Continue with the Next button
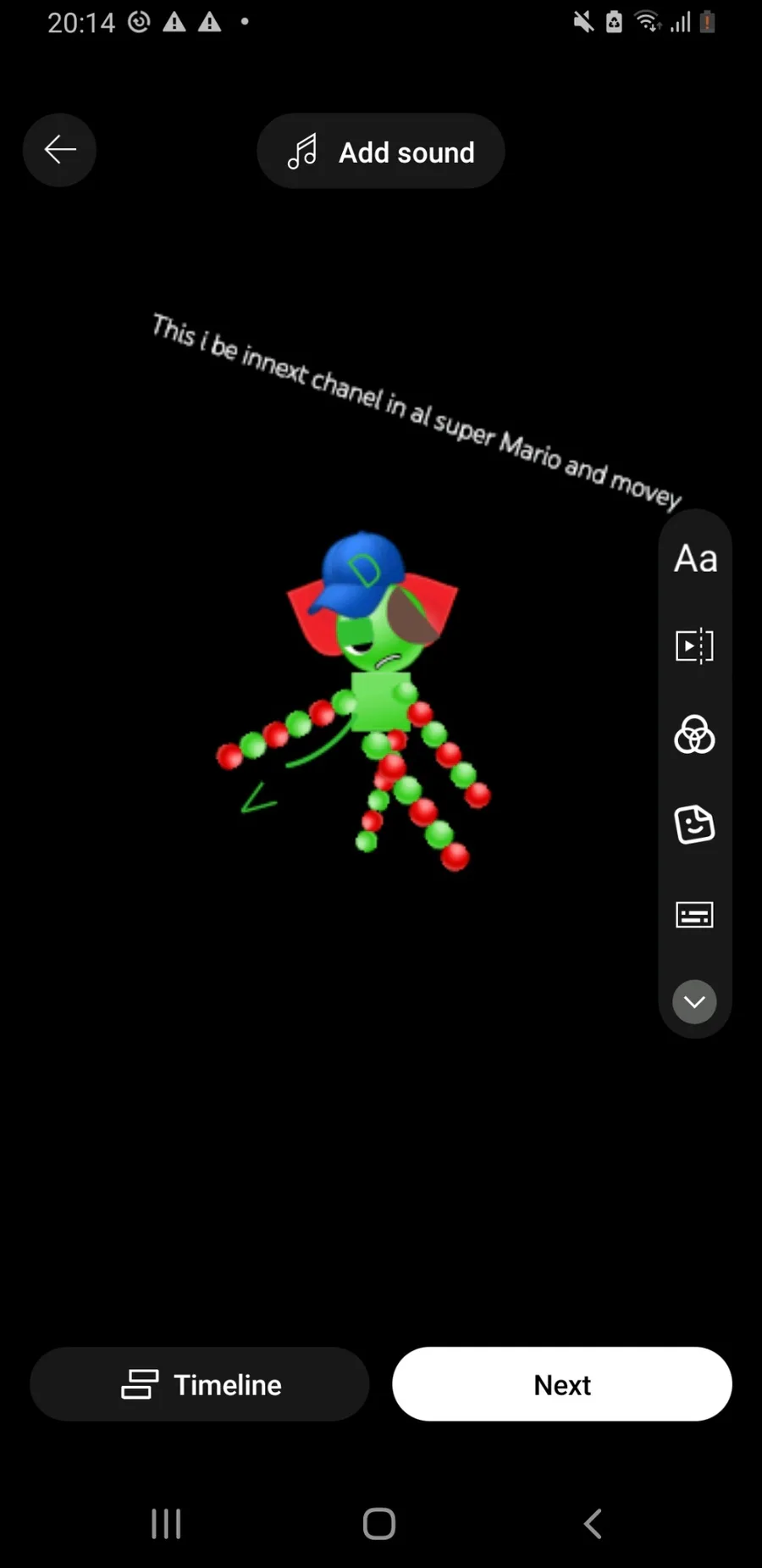Viewport: 762px width, 1568px height. (562, 1384)
